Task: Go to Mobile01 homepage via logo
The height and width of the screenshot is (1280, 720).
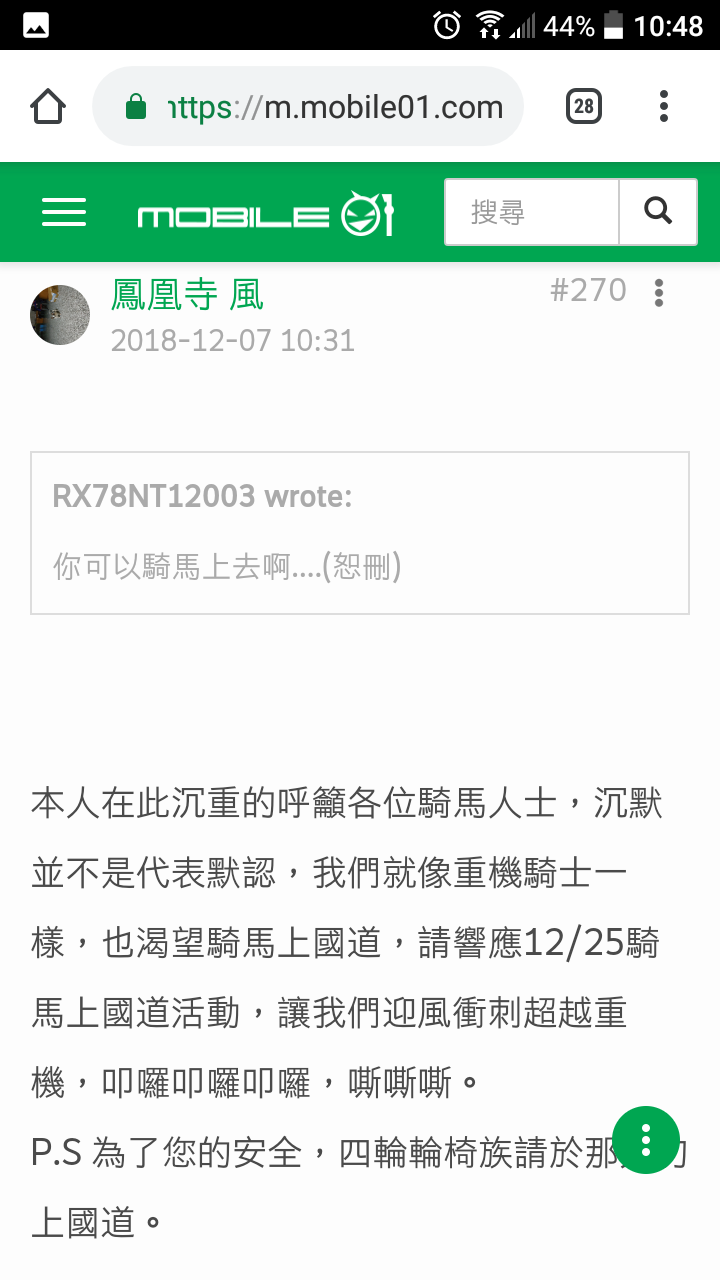Action: 267,214
